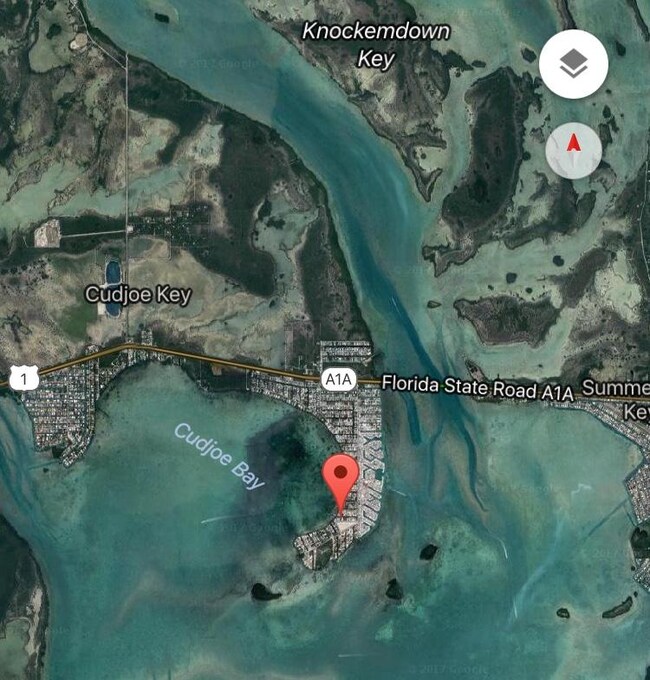The height and width of the screenshot is (680, 650).
Task: Open the map layers button
Action: click(x=573, y=65)
